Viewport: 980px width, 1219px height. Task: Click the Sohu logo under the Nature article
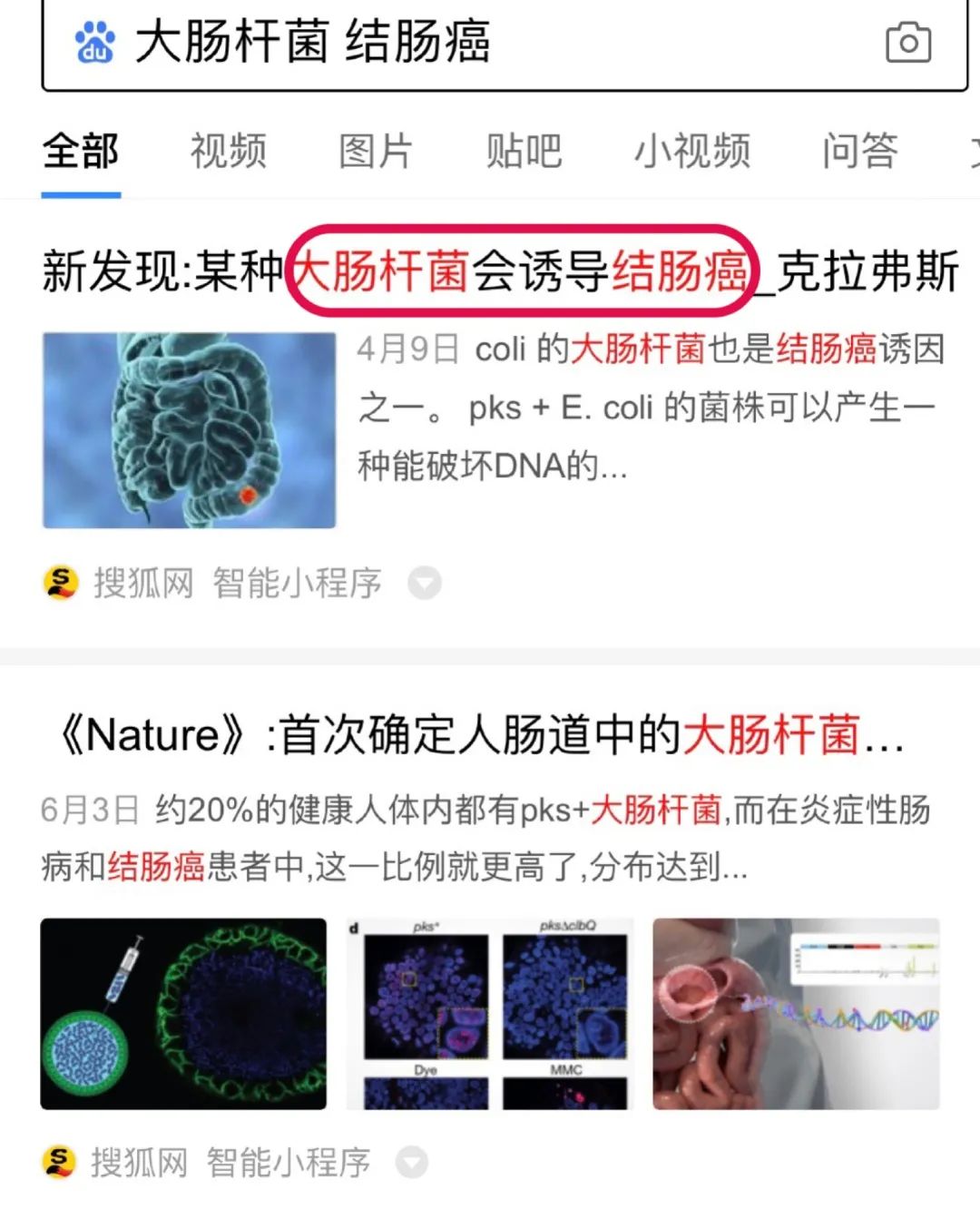click(60, 1162)
